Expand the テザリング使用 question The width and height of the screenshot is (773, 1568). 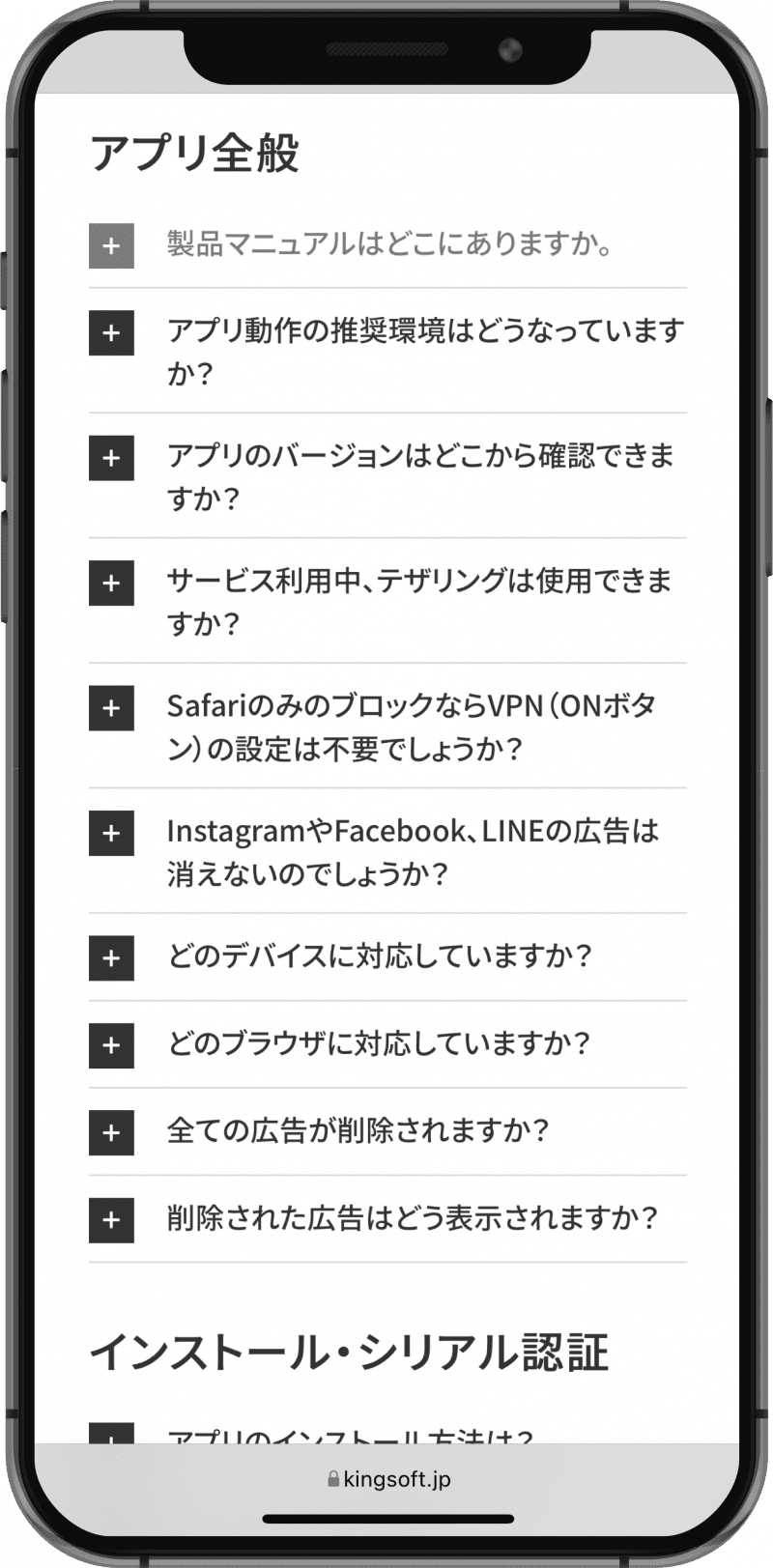point(111,583)
